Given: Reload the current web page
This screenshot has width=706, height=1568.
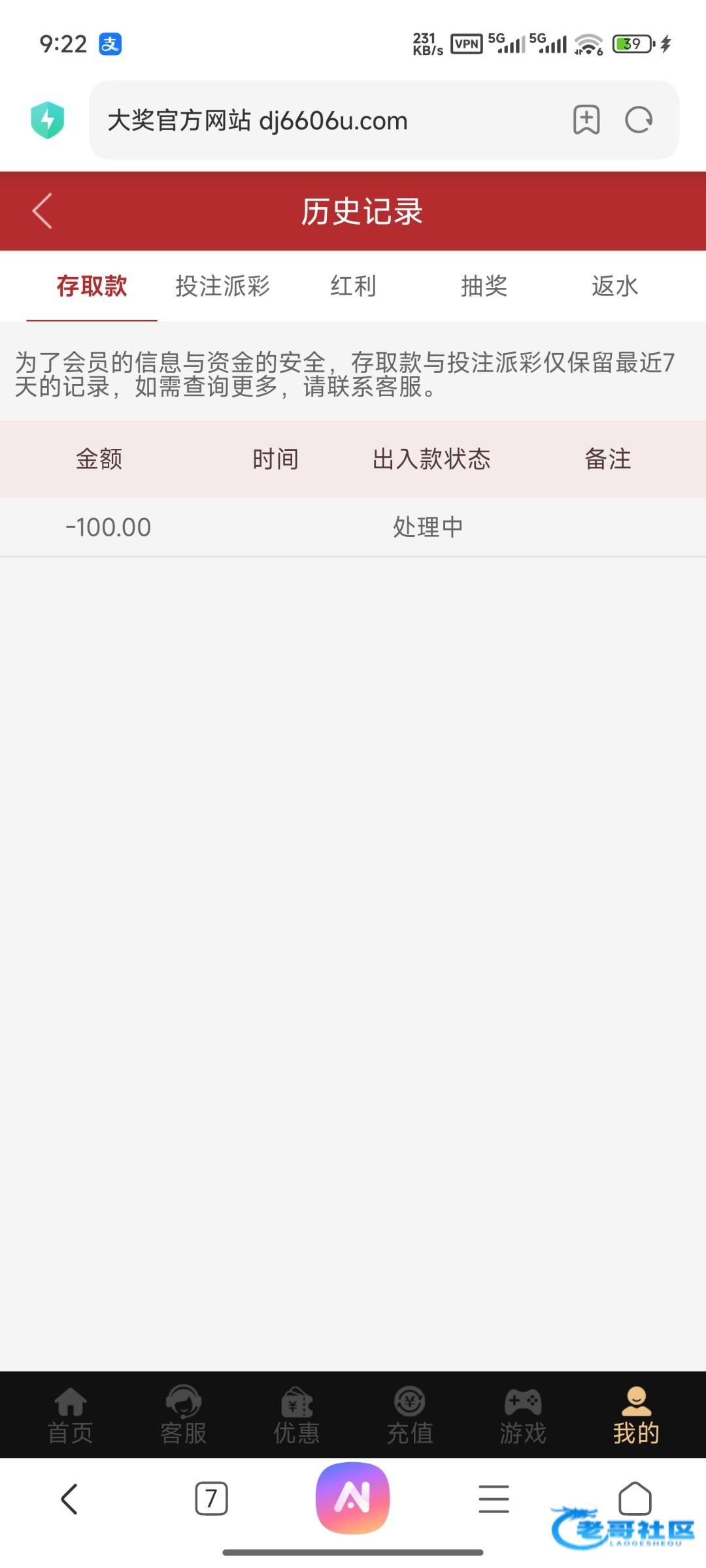Looking at the screenshot, I should point(639,120).
